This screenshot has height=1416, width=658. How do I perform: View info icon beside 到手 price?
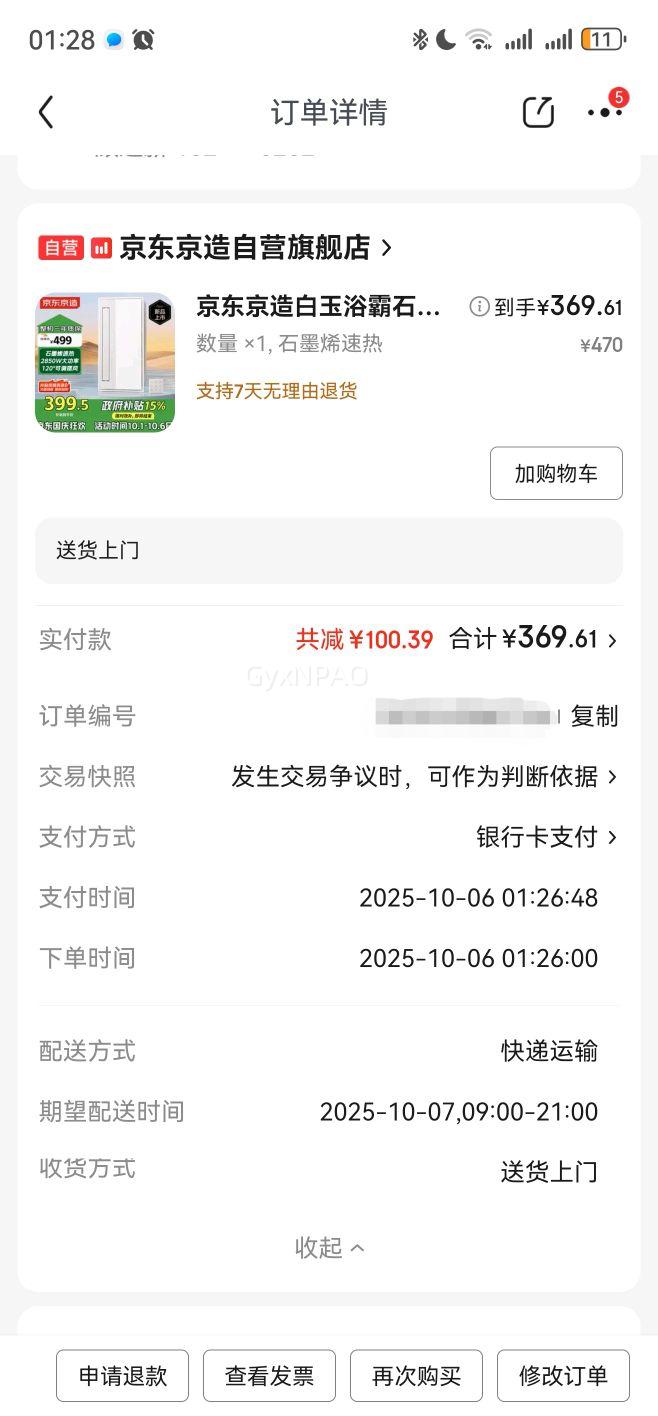pyautogui.click(x=479, y=307)
